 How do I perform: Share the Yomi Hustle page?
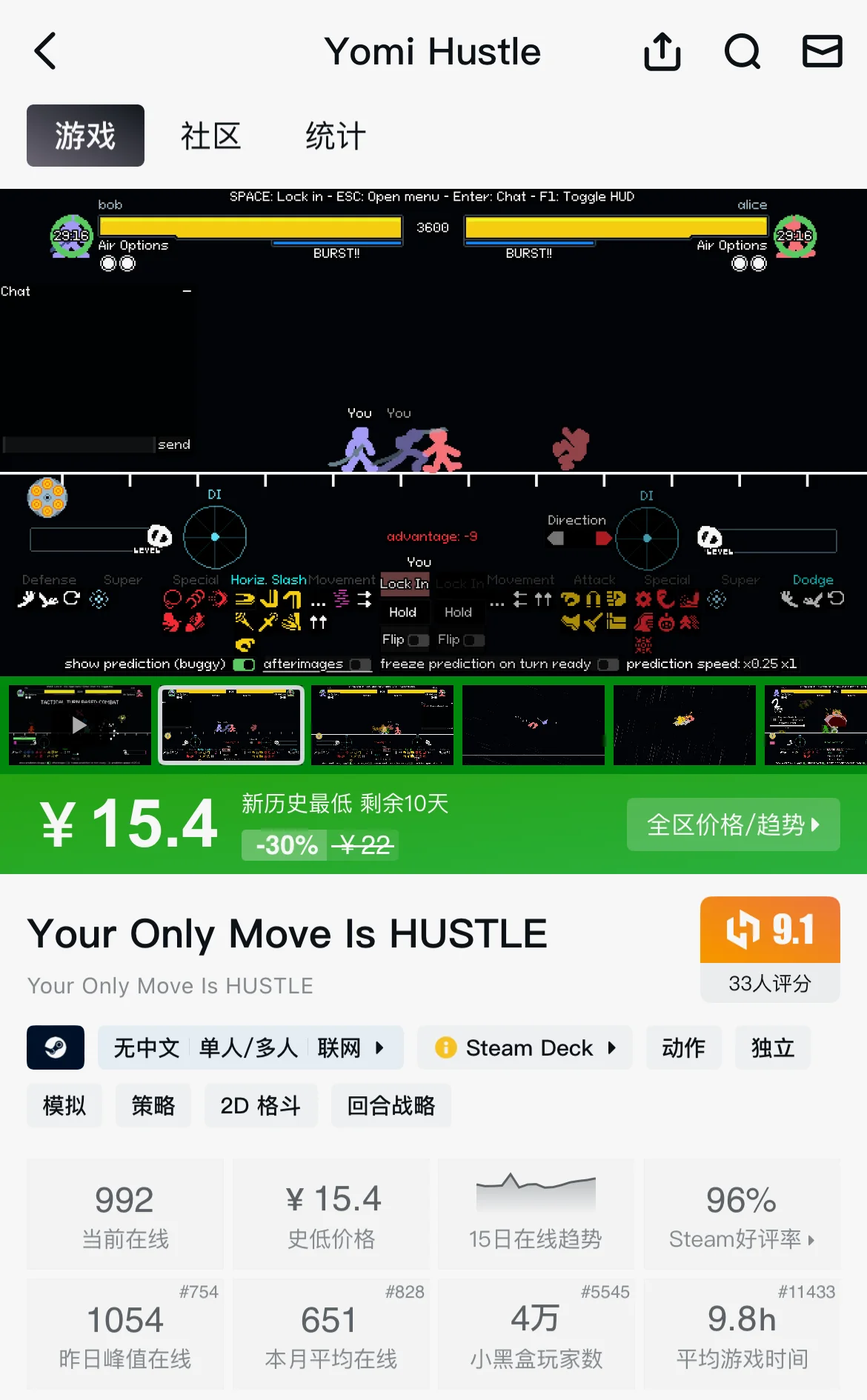pyautogui.click(x=662, y=52)
